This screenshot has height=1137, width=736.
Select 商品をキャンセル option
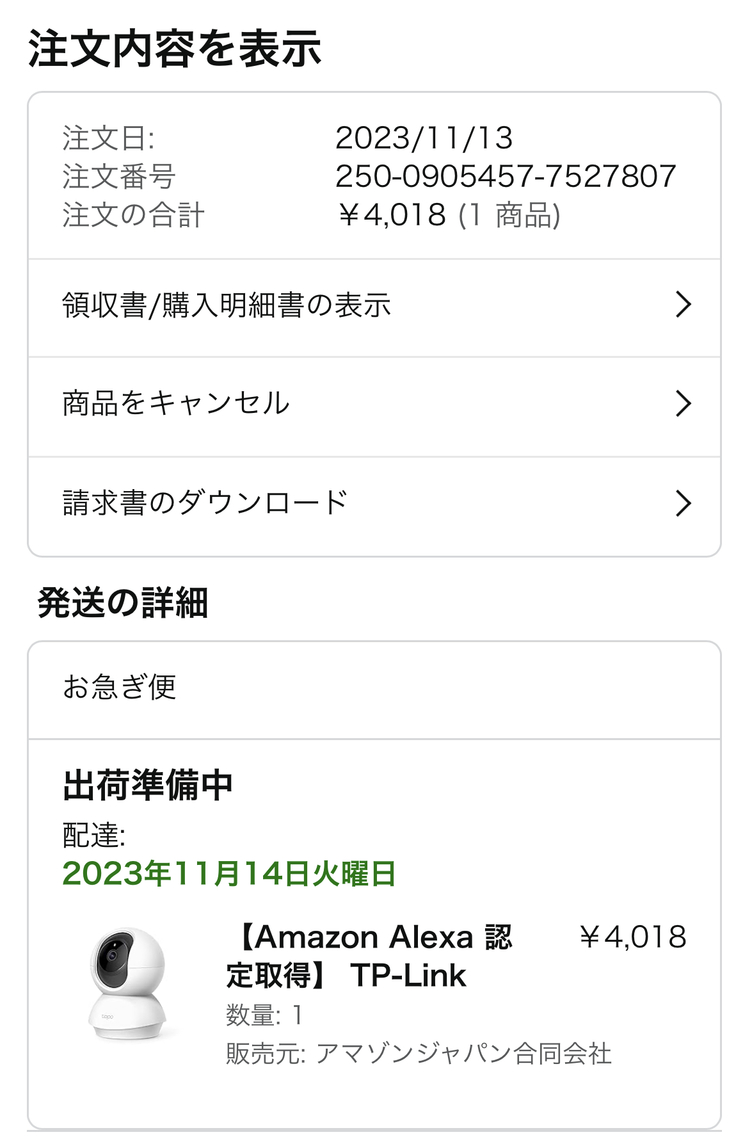[x=373, y=404]
